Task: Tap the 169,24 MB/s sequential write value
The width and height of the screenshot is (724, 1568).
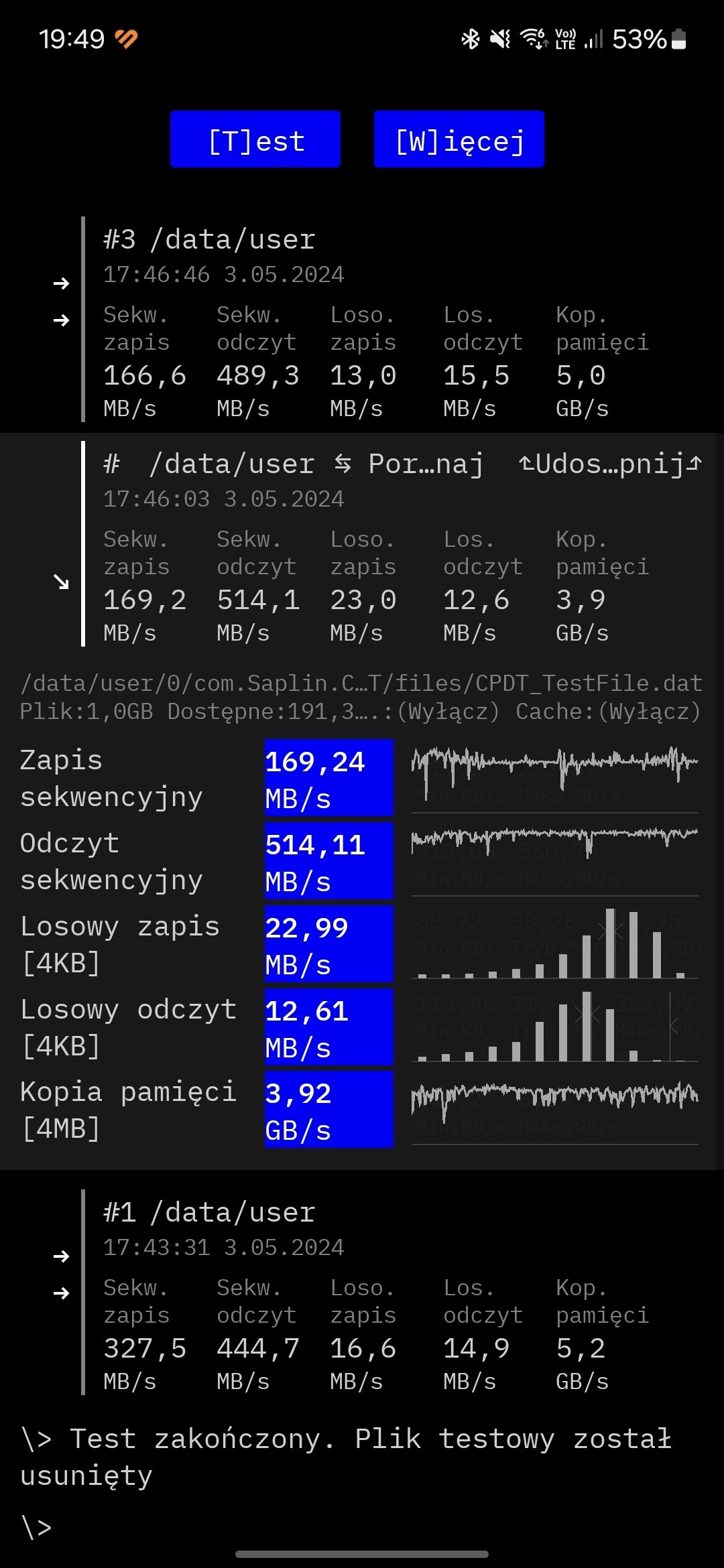Action: point(329,778)
